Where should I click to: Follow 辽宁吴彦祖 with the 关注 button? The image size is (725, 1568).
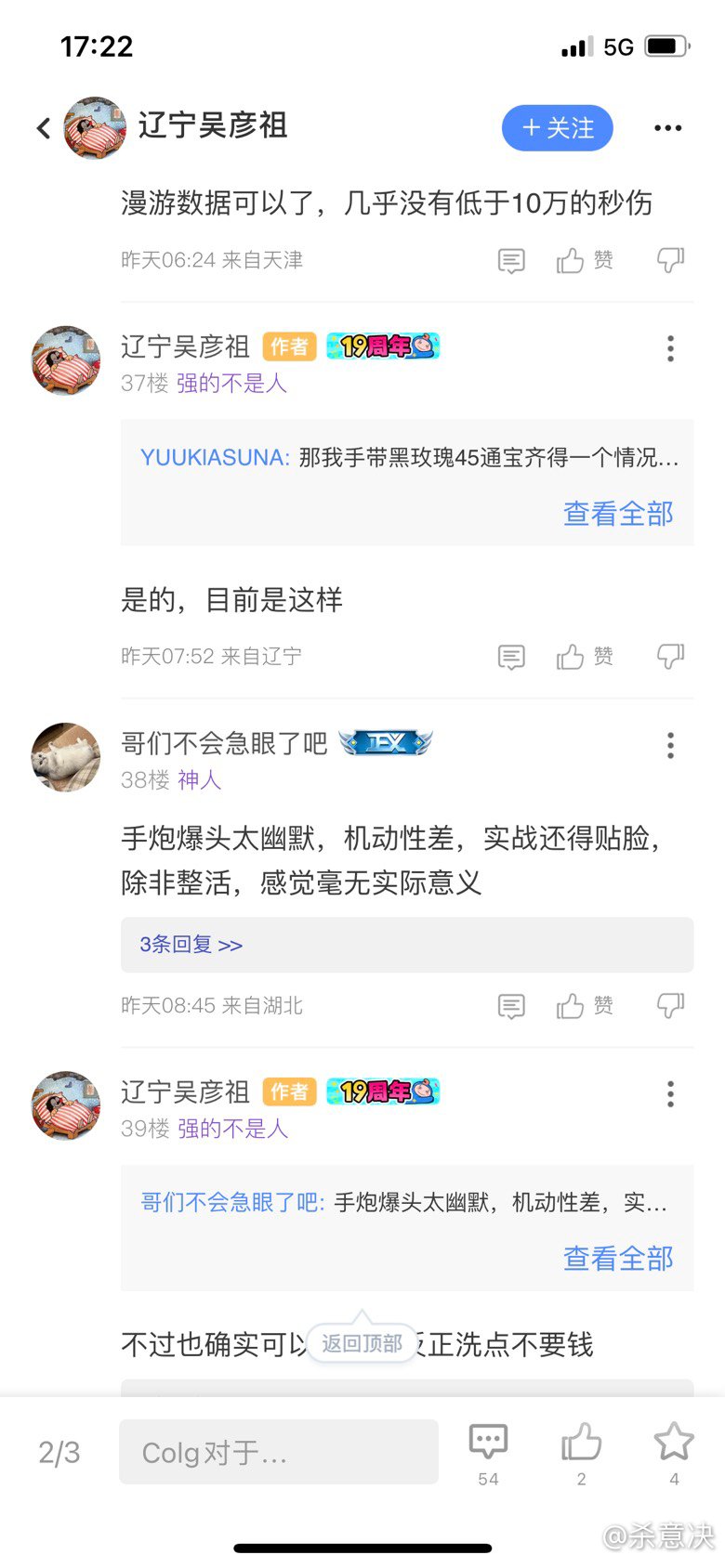tap(558, 128)
